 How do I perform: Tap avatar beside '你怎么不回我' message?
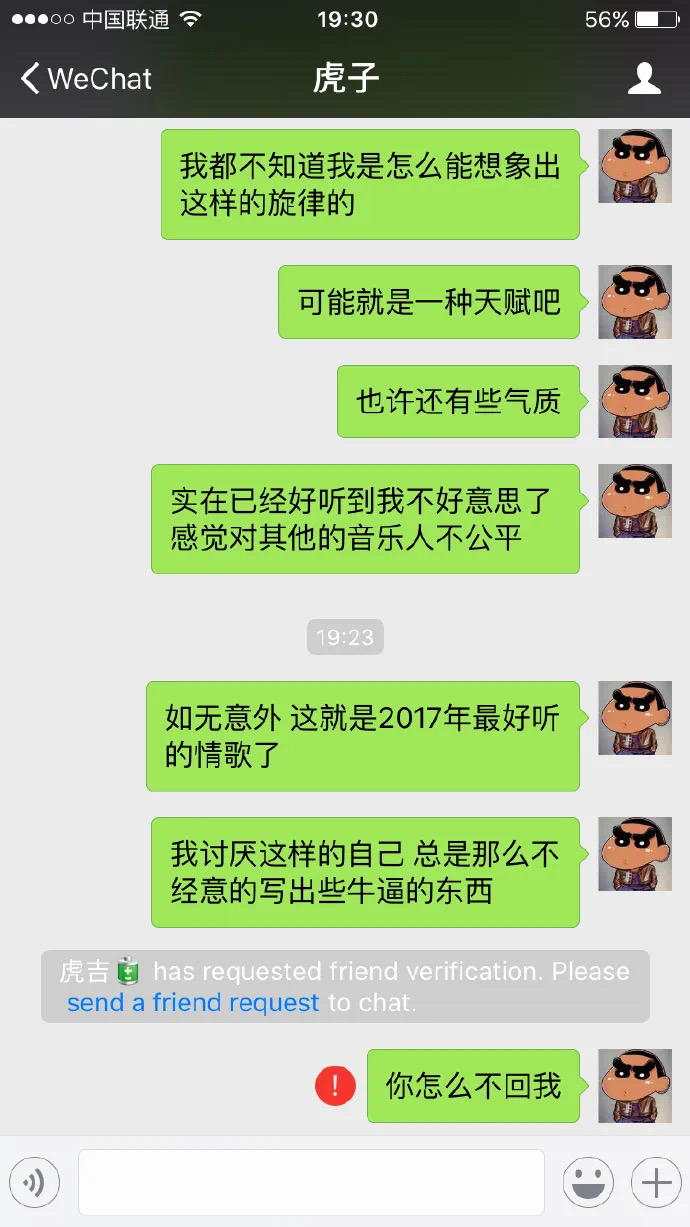pos(635,1086)
